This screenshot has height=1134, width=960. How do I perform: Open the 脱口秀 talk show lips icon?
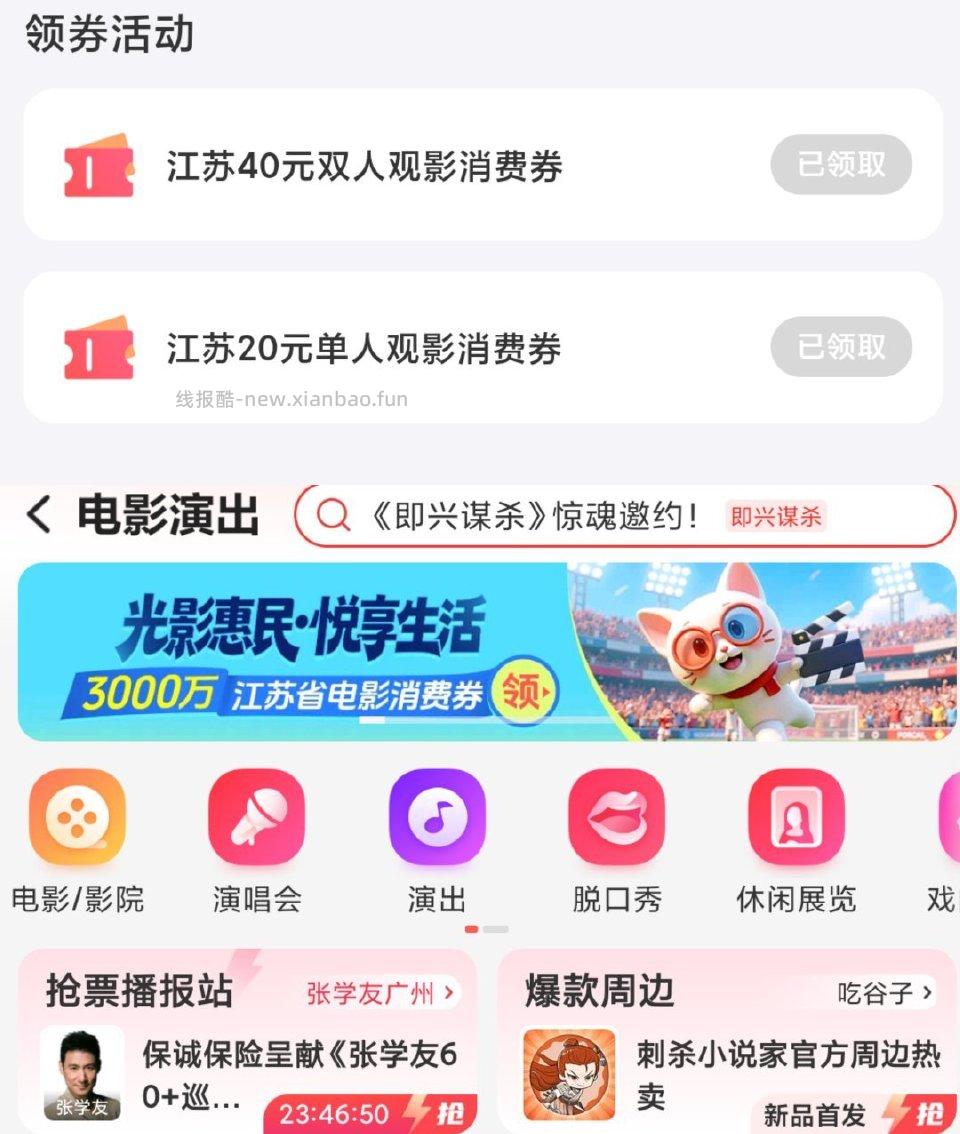pos(616,820)
